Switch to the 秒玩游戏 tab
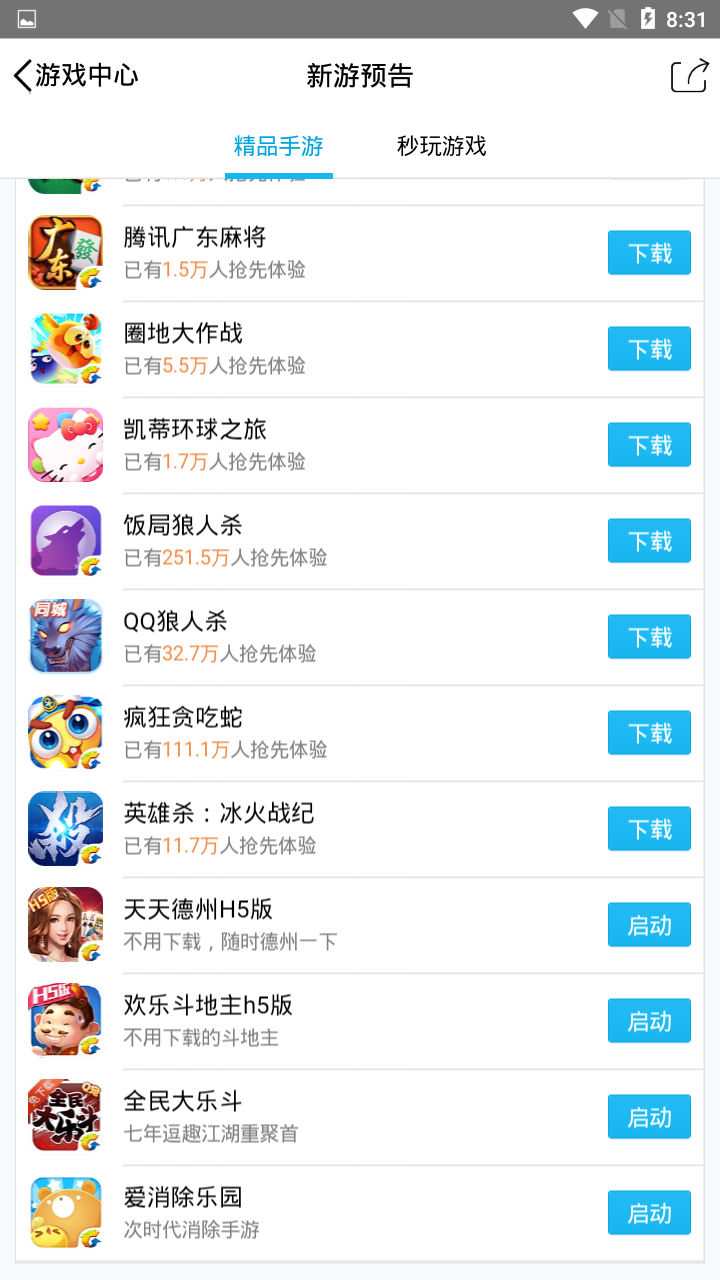 [441, 146]
